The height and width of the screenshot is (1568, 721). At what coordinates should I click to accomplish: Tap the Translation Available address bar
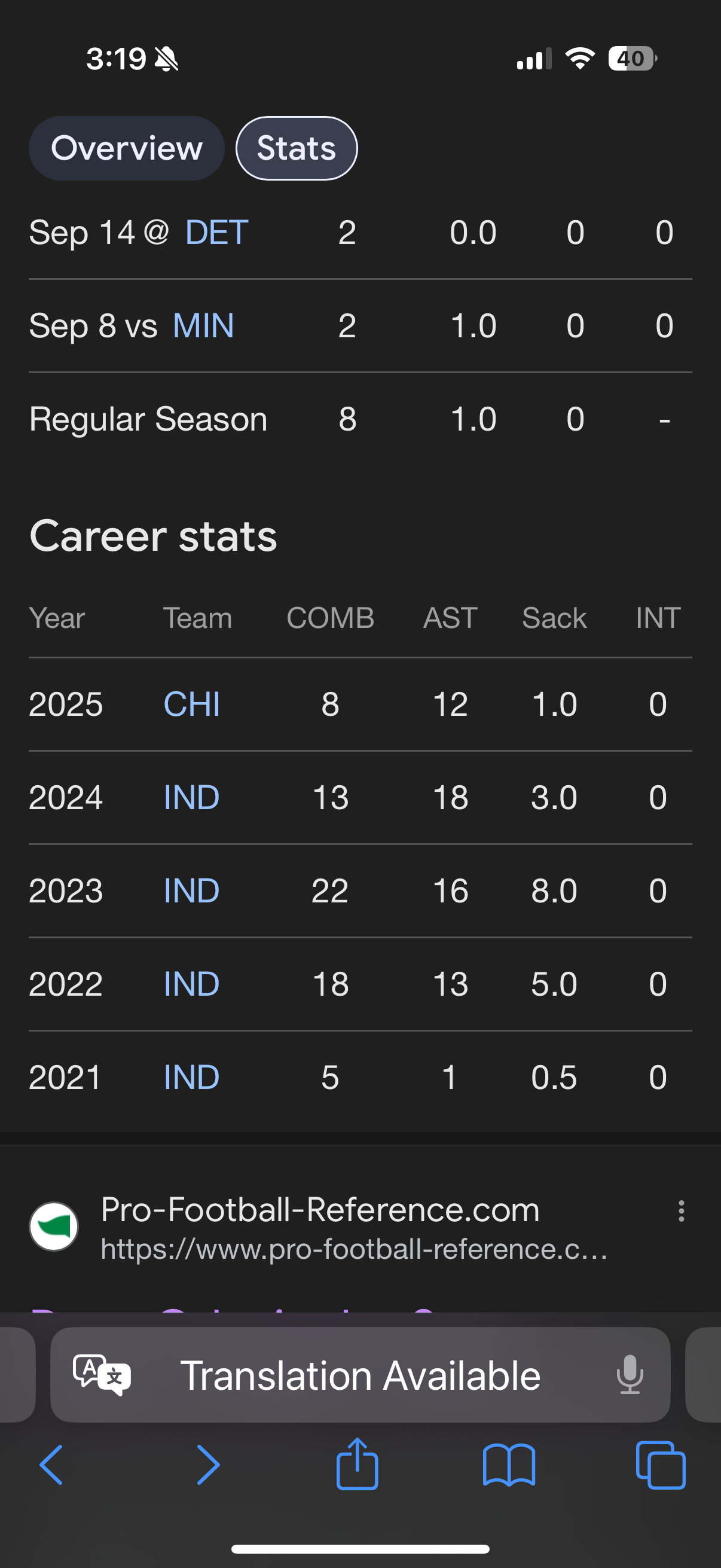coord(360,1375)
